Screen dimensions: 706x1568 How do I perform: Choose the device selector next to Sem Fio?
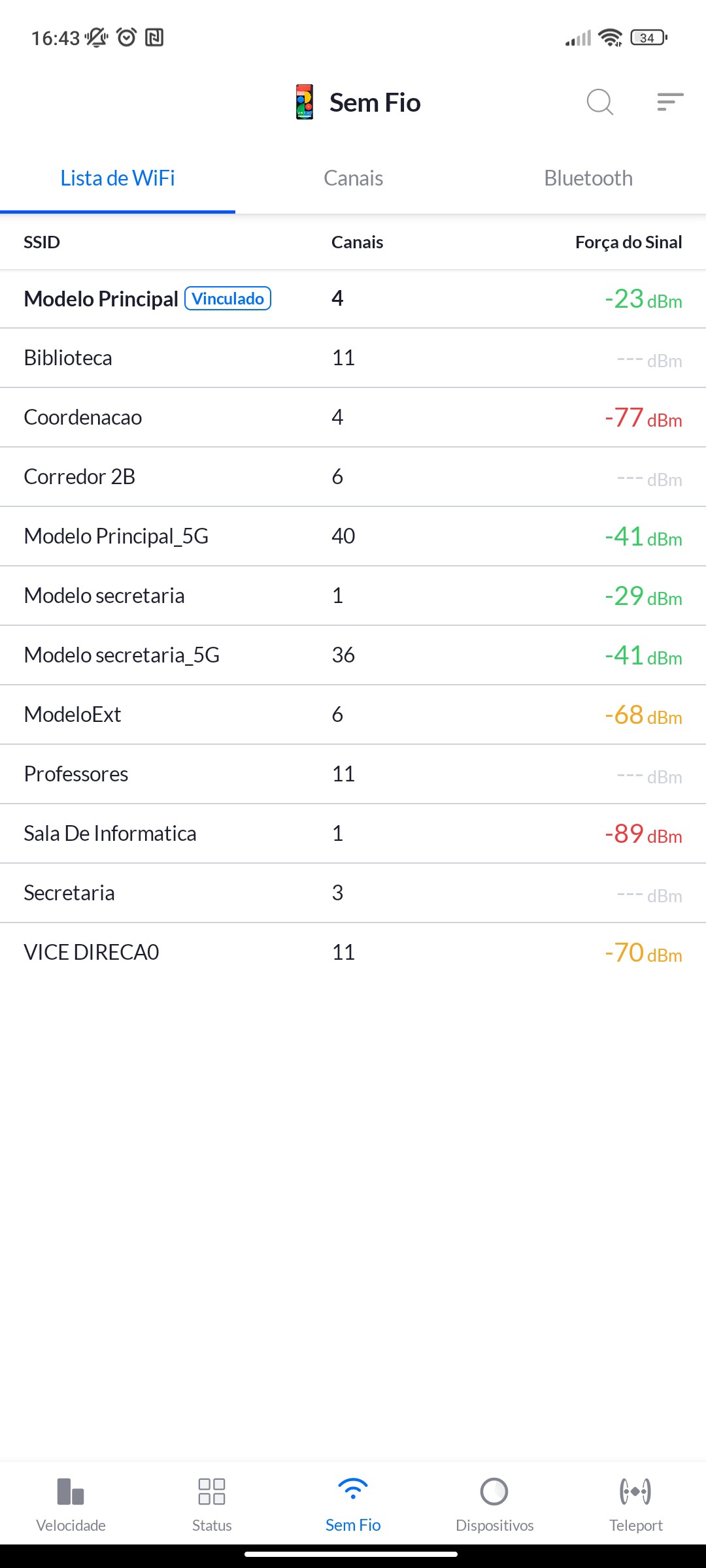pos(305,103)
